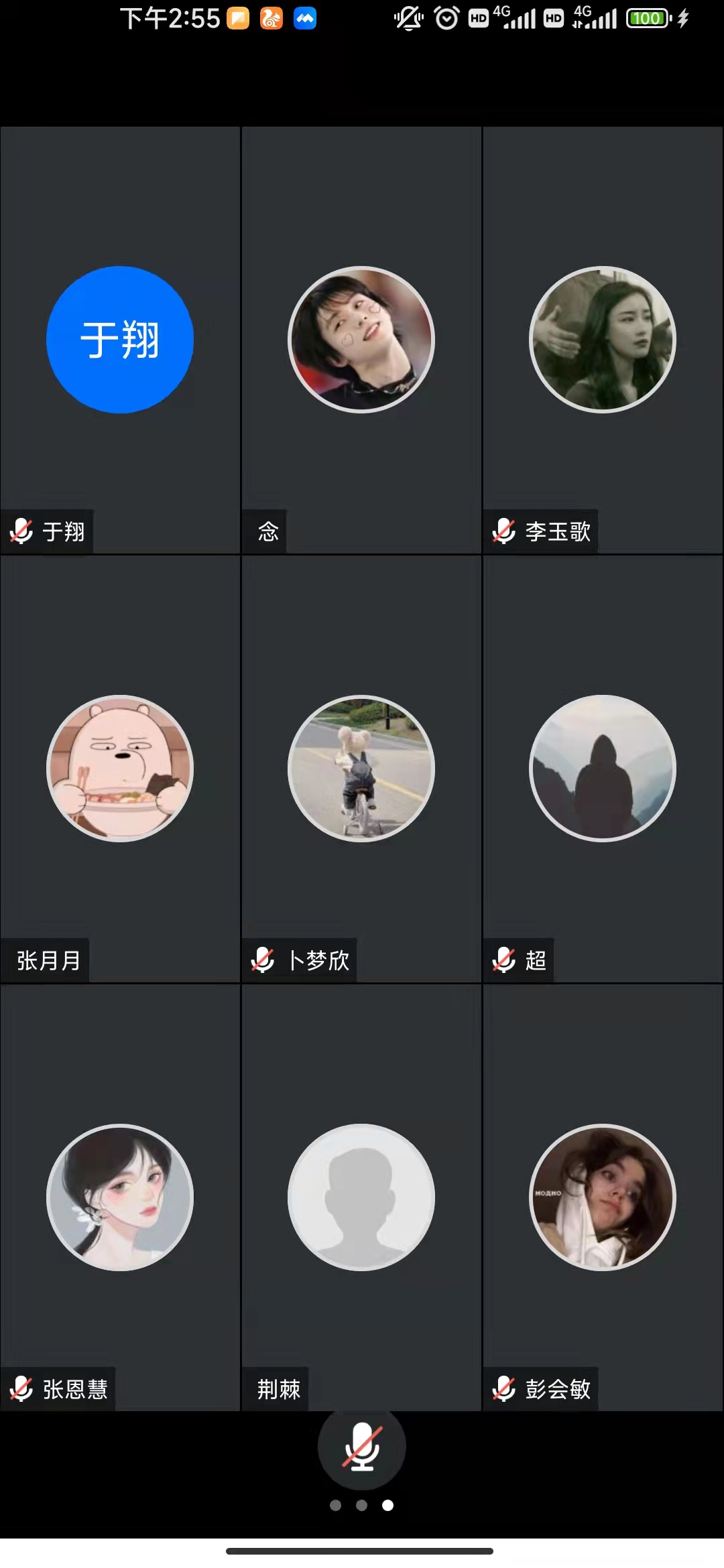Toggle the microphone mute button

tap(362, 1446)
